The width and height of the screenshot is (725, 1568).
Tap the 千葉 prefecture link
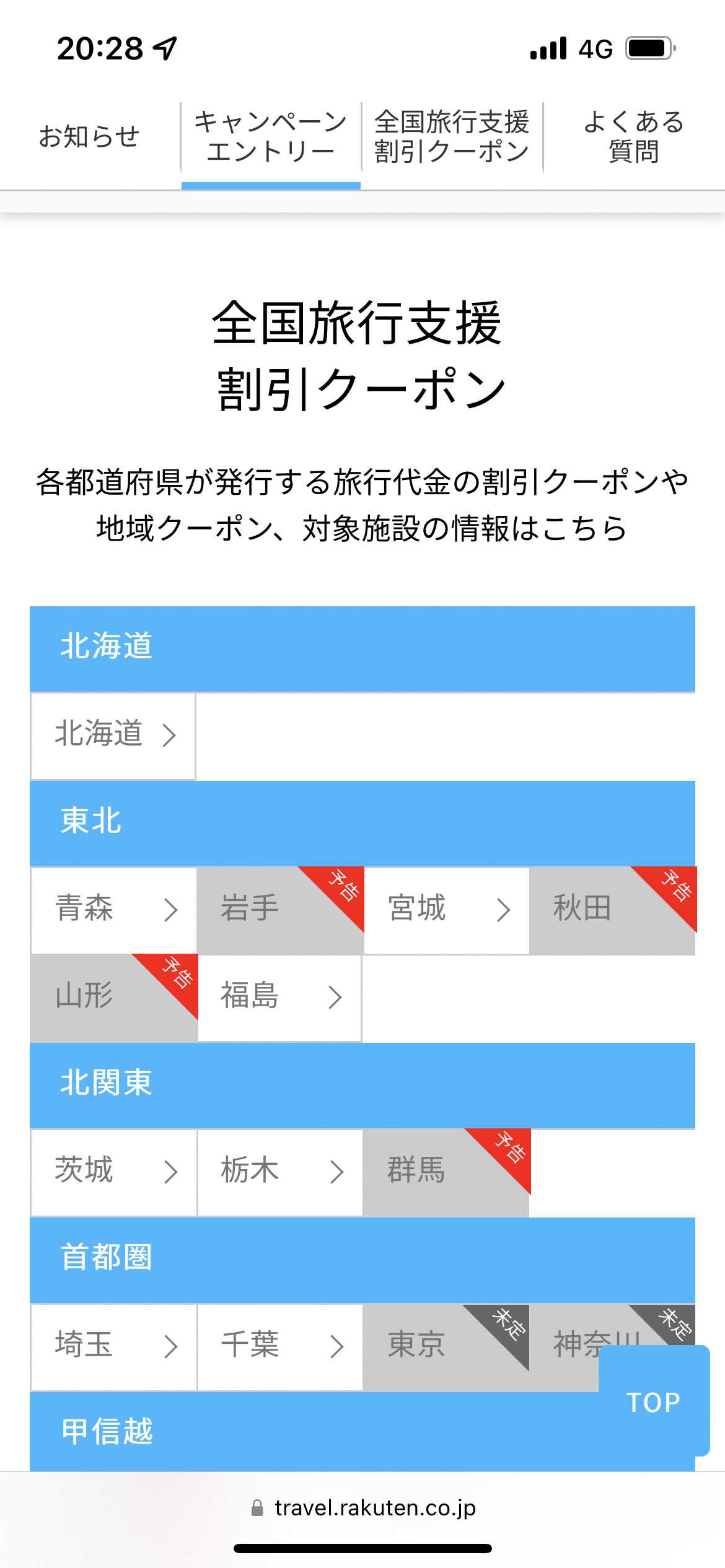tap(280, 1347)
